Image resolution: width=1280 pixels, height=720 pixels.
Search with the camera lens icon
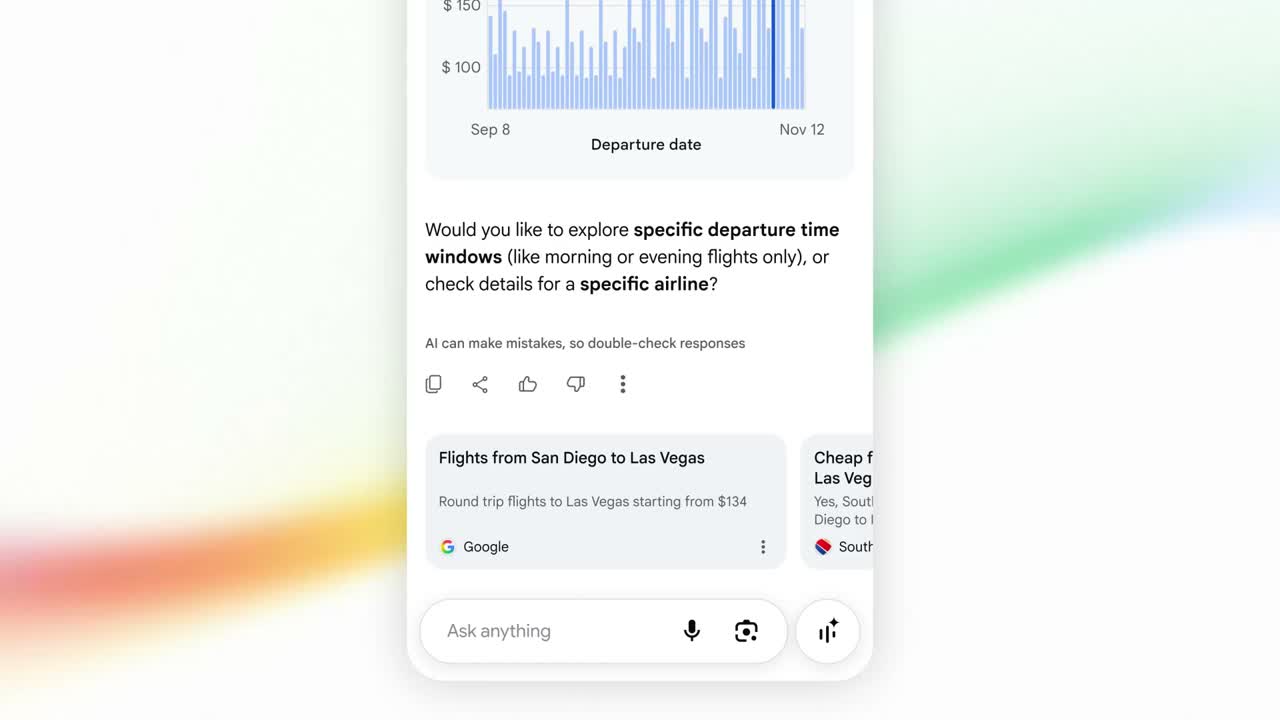[746, 631]
